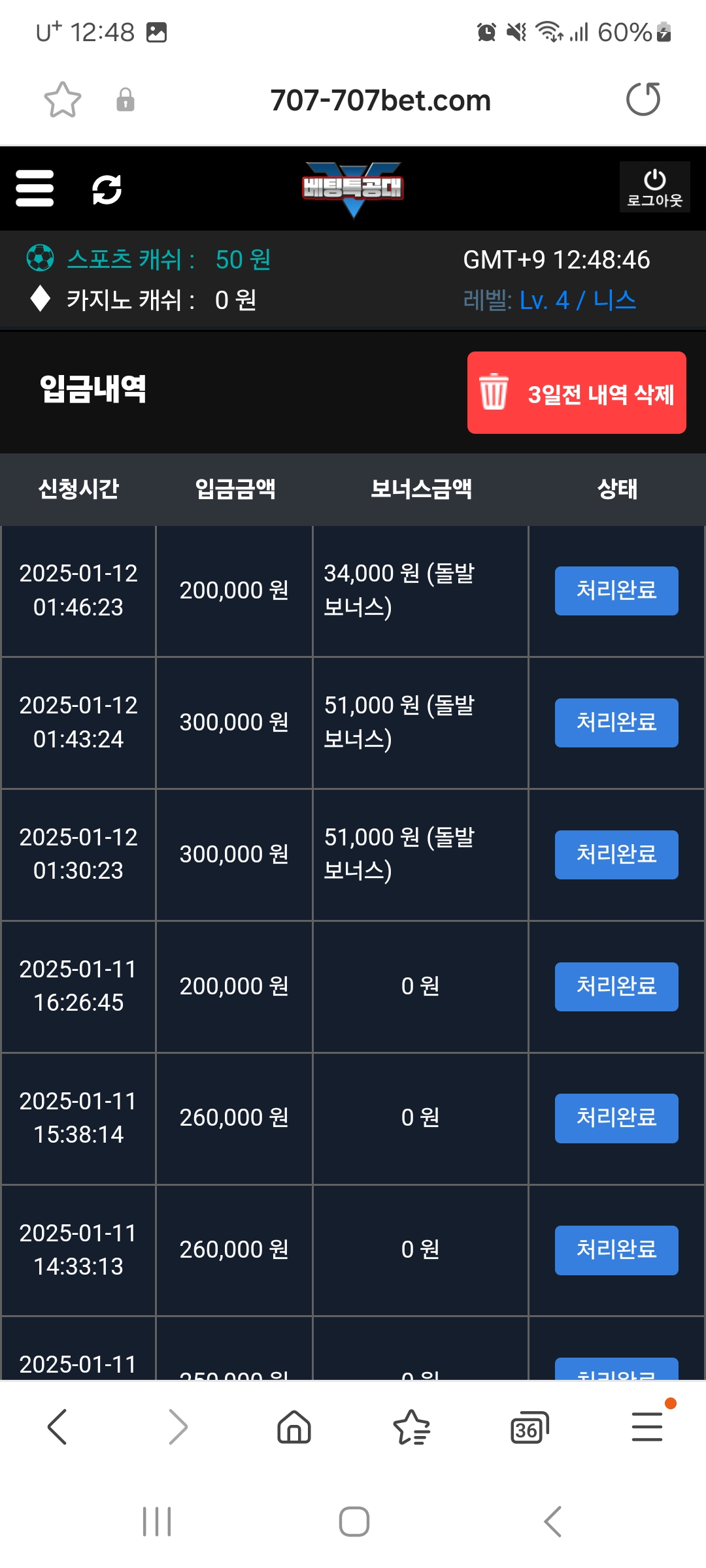Open the browser home page
This screenshot has height=1568, width=706.
[x=294, y=1427]
